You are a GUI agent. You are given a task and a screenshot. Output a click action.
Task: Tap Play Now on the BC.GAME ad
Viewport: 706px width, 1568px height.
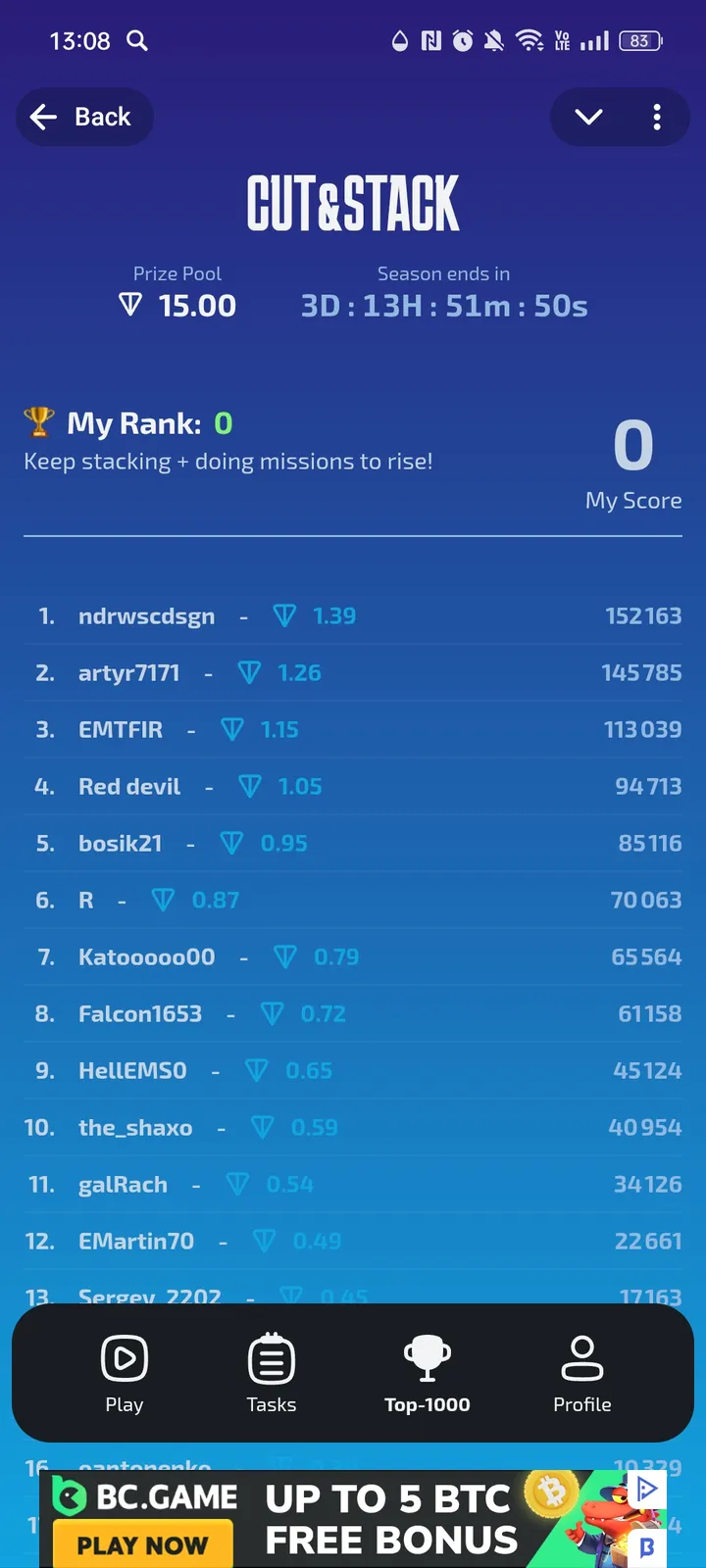pos(142,1544)
